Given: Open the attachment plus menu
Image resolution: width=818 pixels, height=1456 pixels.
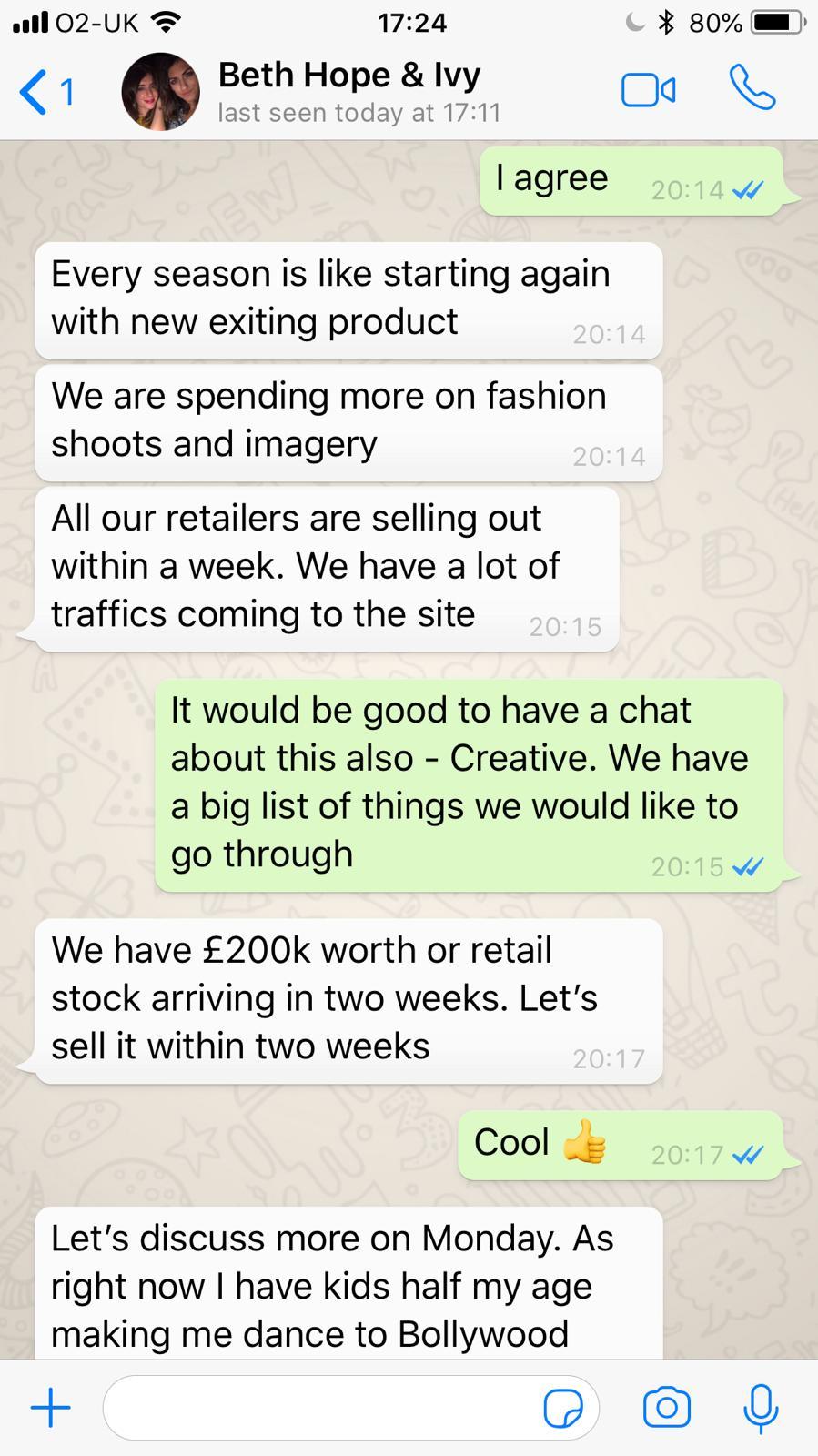Looking at the screenshot, I should (x=51, y=1407).
